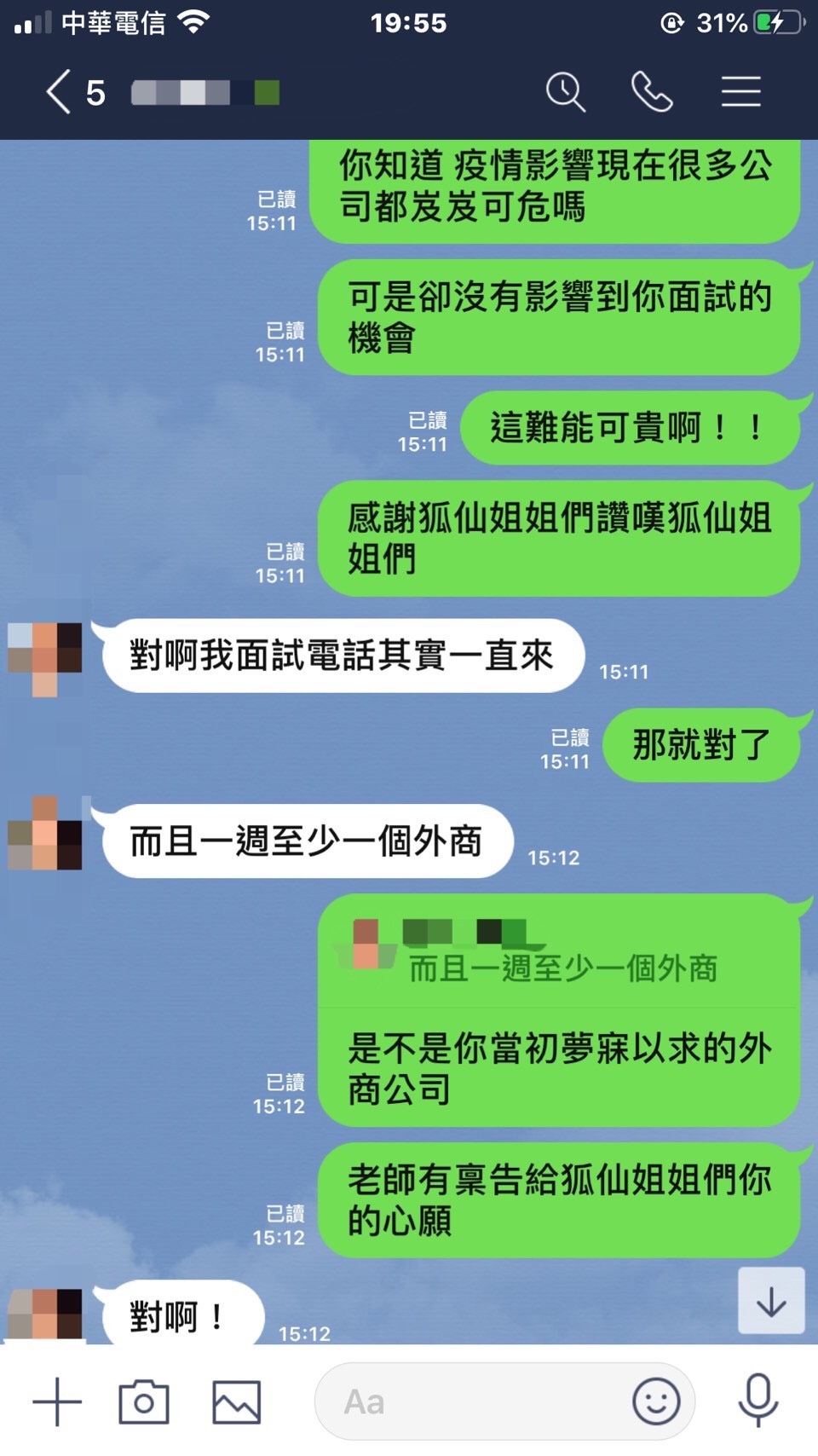Open the chat menu
The width and height of the screenshot is (818, 1456).
pos(740,92)
